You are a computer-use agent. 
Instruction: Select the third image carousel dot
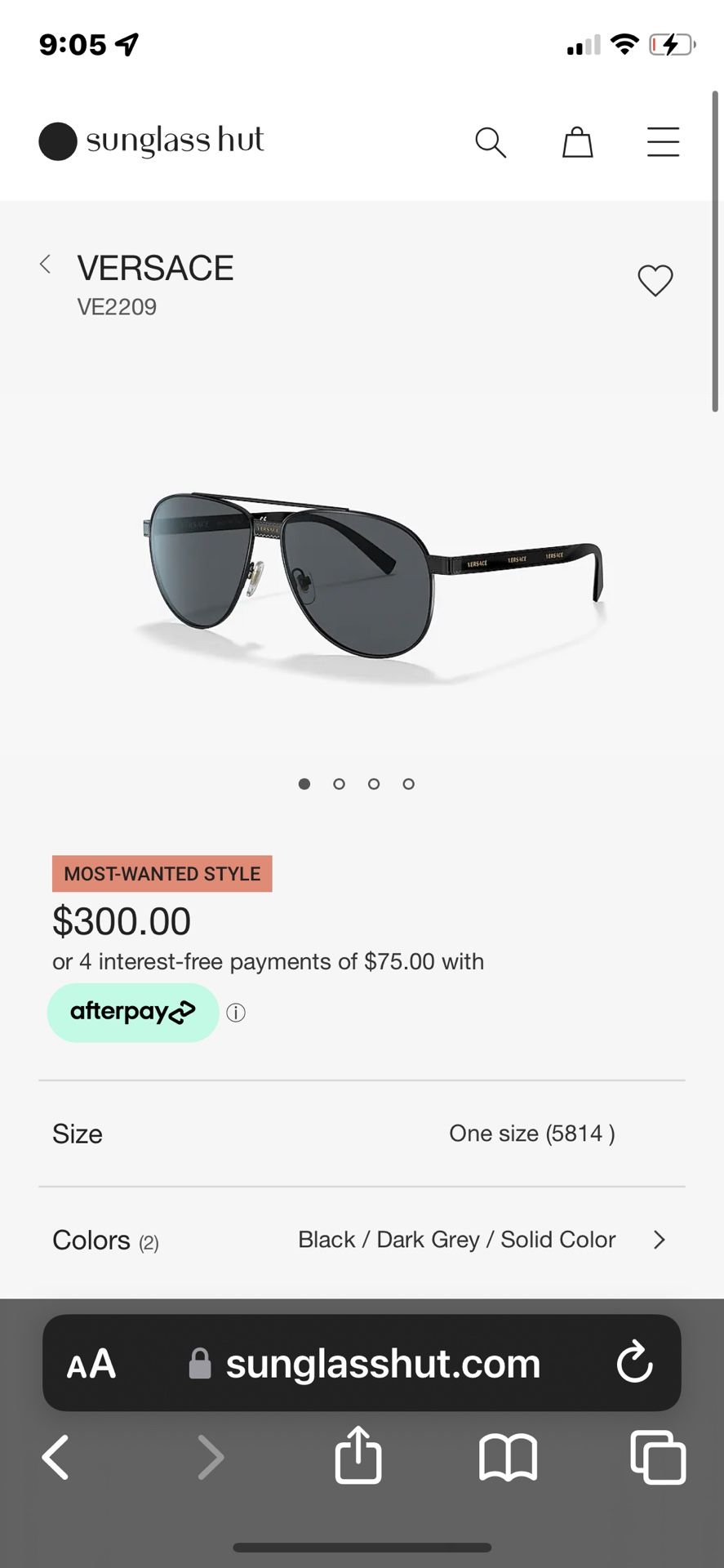[373, 783]
